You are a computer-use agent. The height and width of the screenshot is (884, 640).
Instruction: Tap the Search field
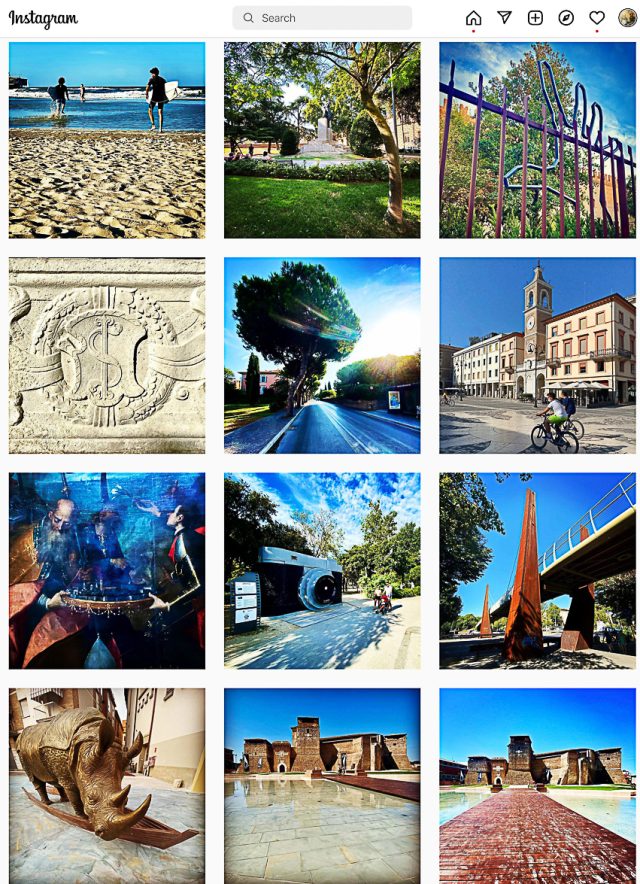pos(322,18)
